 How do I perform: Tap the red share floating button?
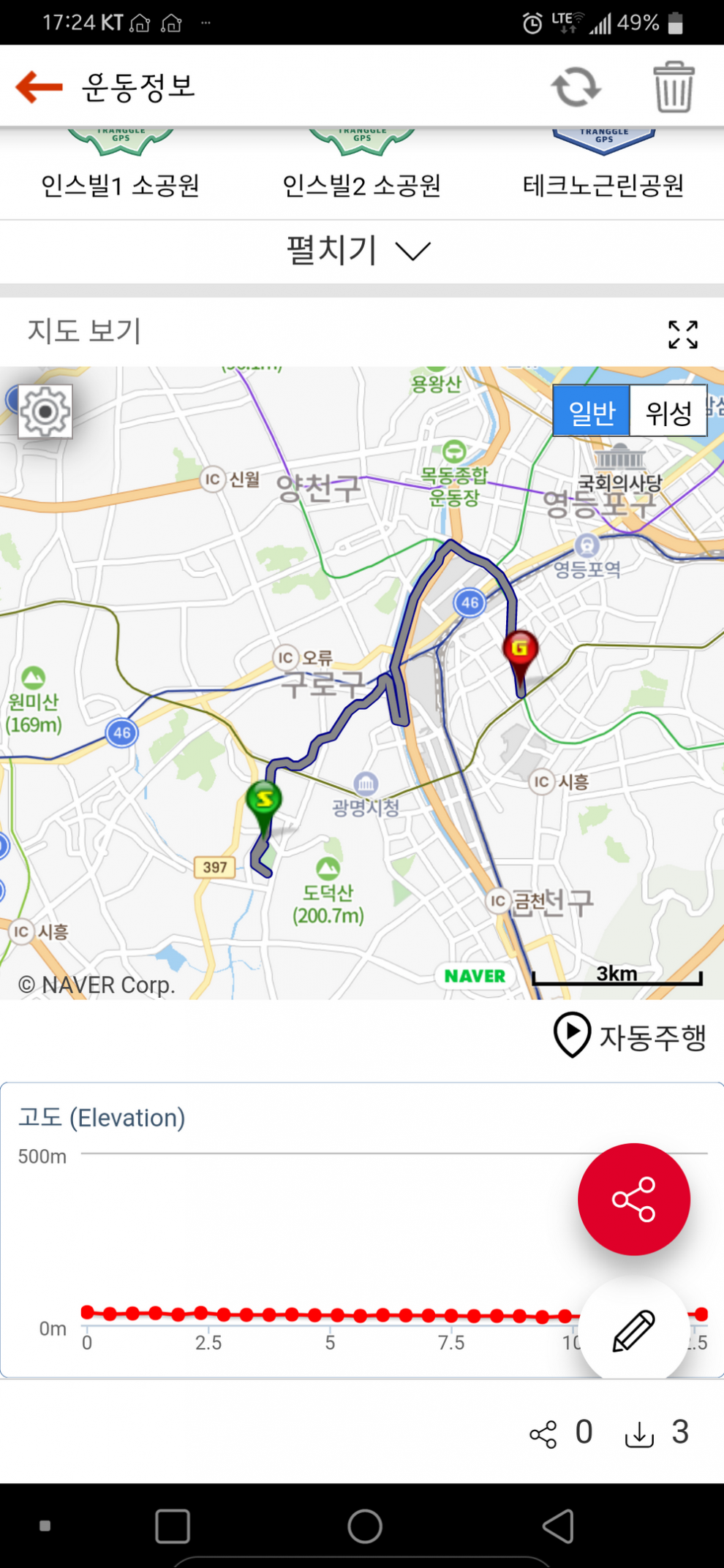633,1199
